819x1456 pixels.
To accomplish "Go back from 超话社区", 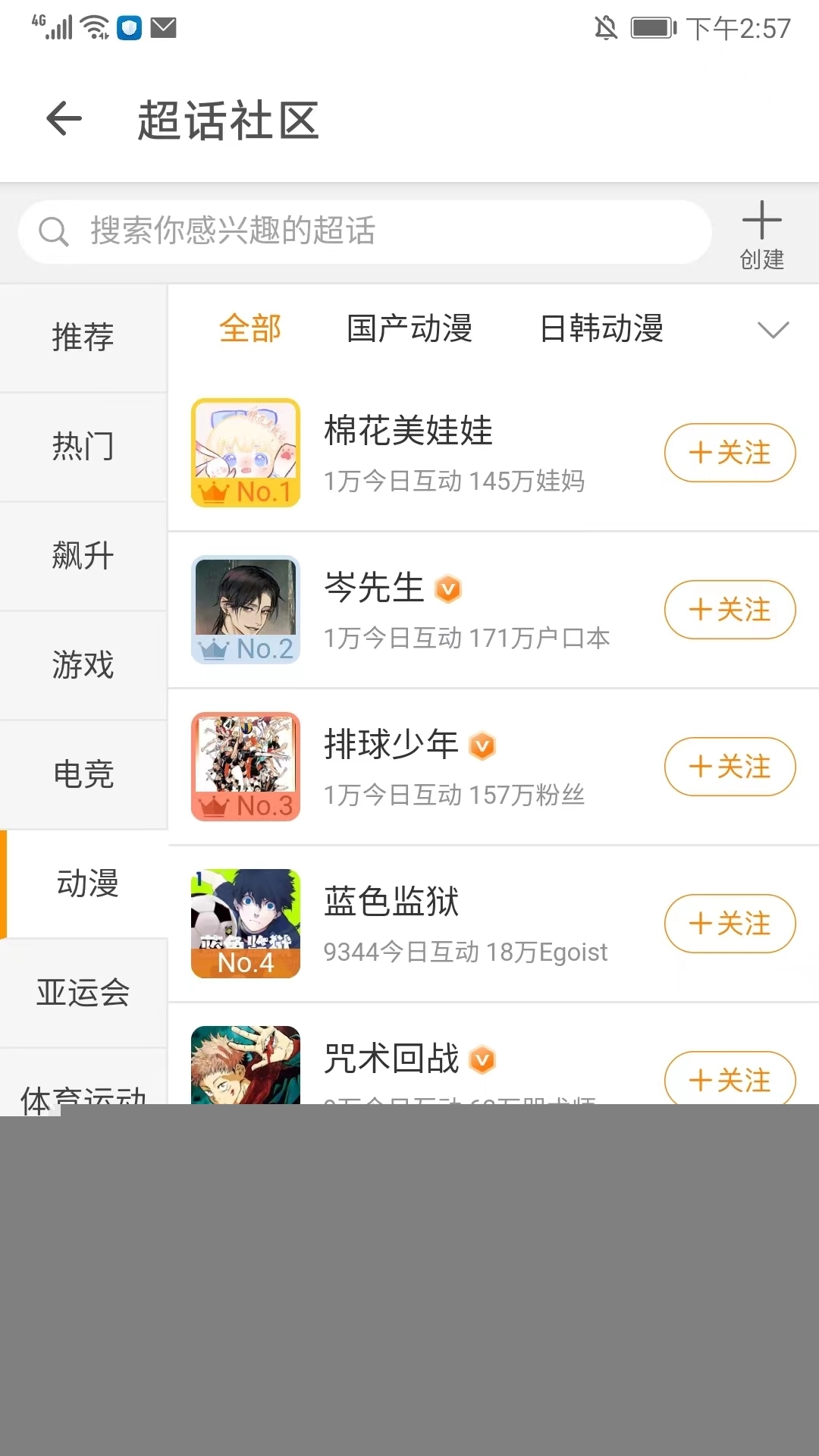I will coord(64,119).
